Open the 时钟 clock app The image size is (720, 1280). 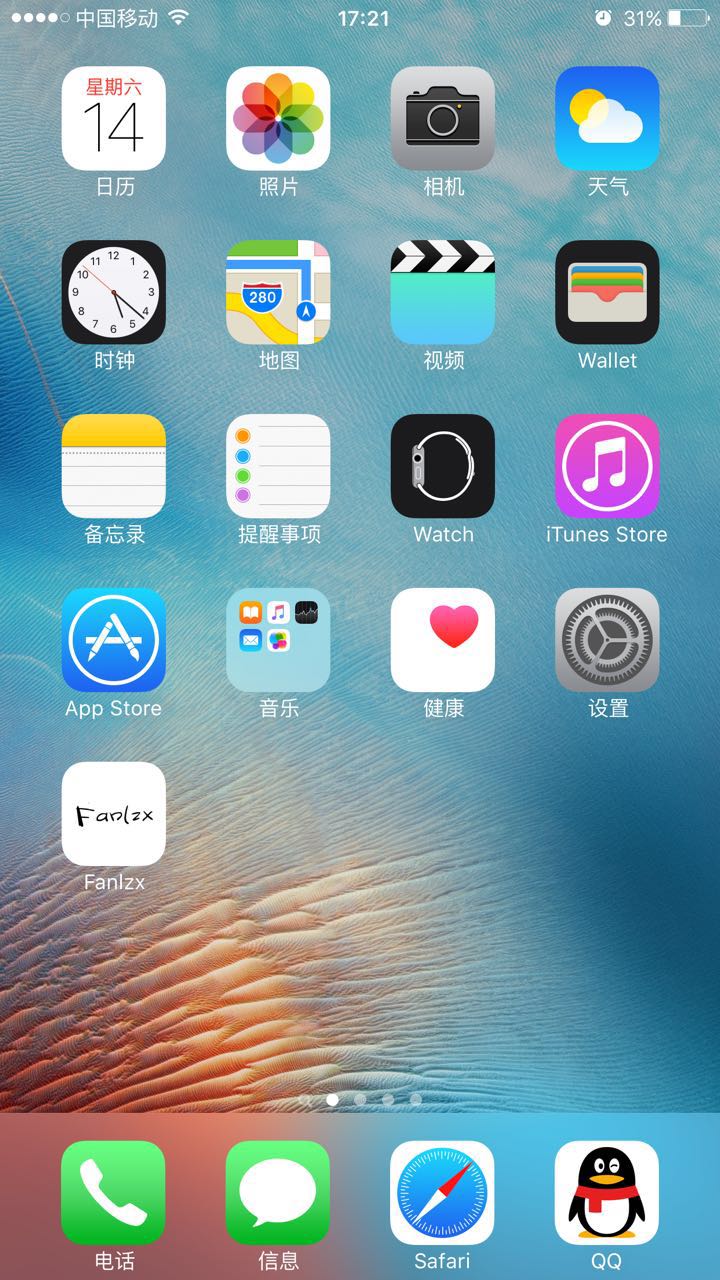(113, 292)
